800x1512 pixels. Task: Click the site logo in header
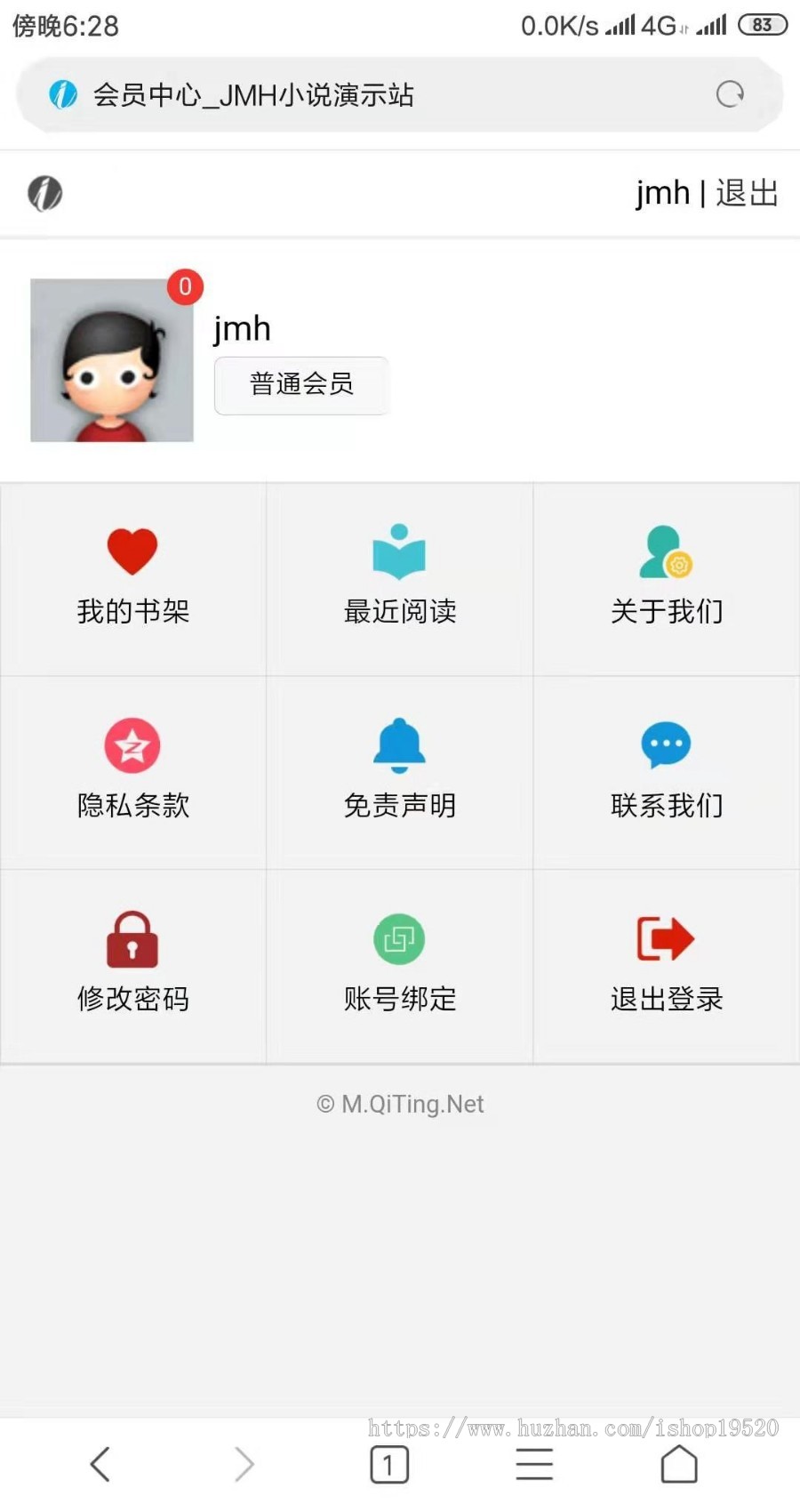[44, 192]
